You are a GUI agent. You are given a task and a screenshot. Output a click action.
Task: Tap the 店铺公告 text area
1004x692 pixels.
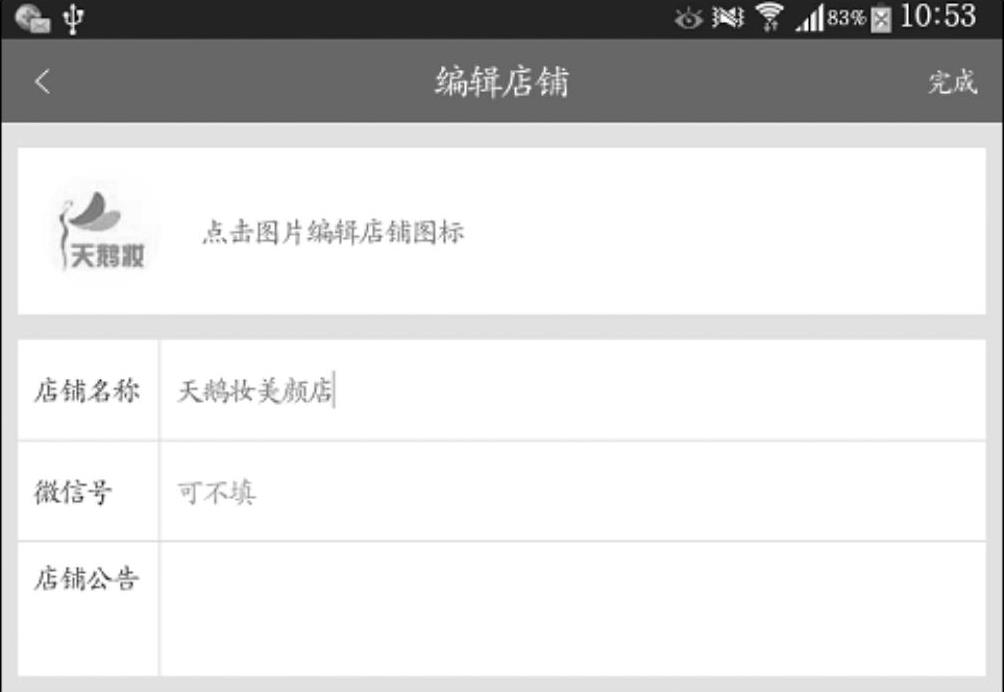coord(570,608)
